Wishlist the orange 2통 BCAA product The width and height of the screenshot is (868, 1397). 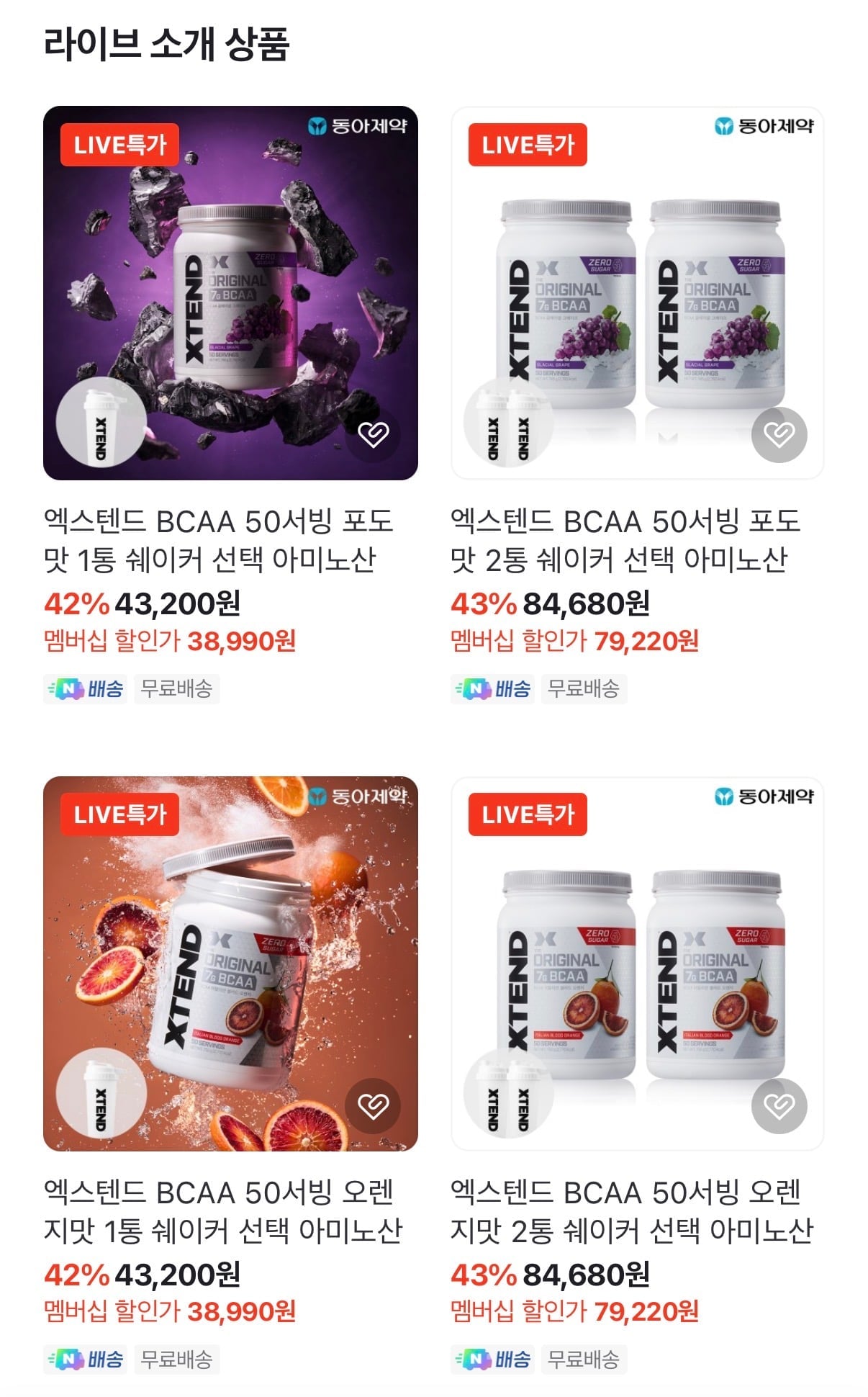[779, 1105]
